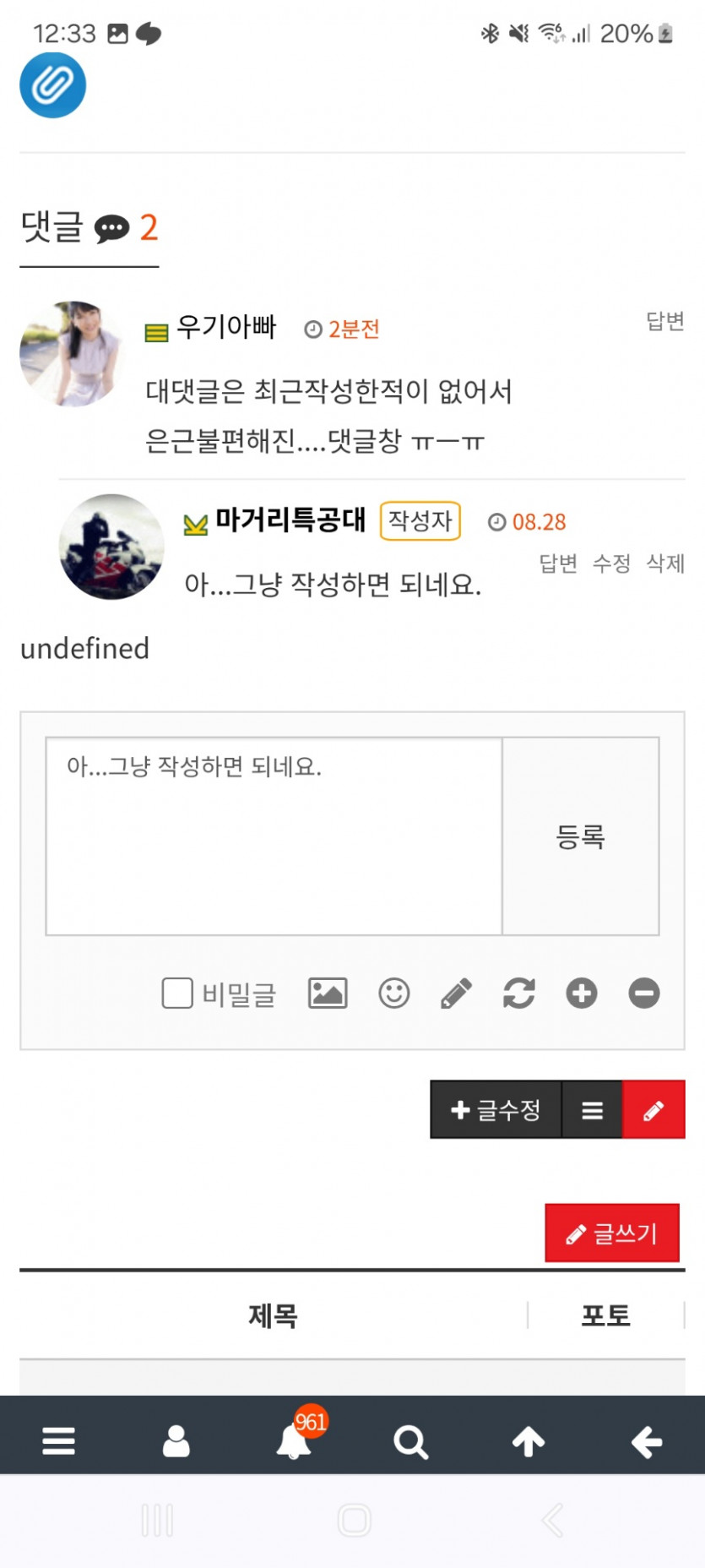Tap the red 글쓰기 write button

click(x=612, y=1233)
